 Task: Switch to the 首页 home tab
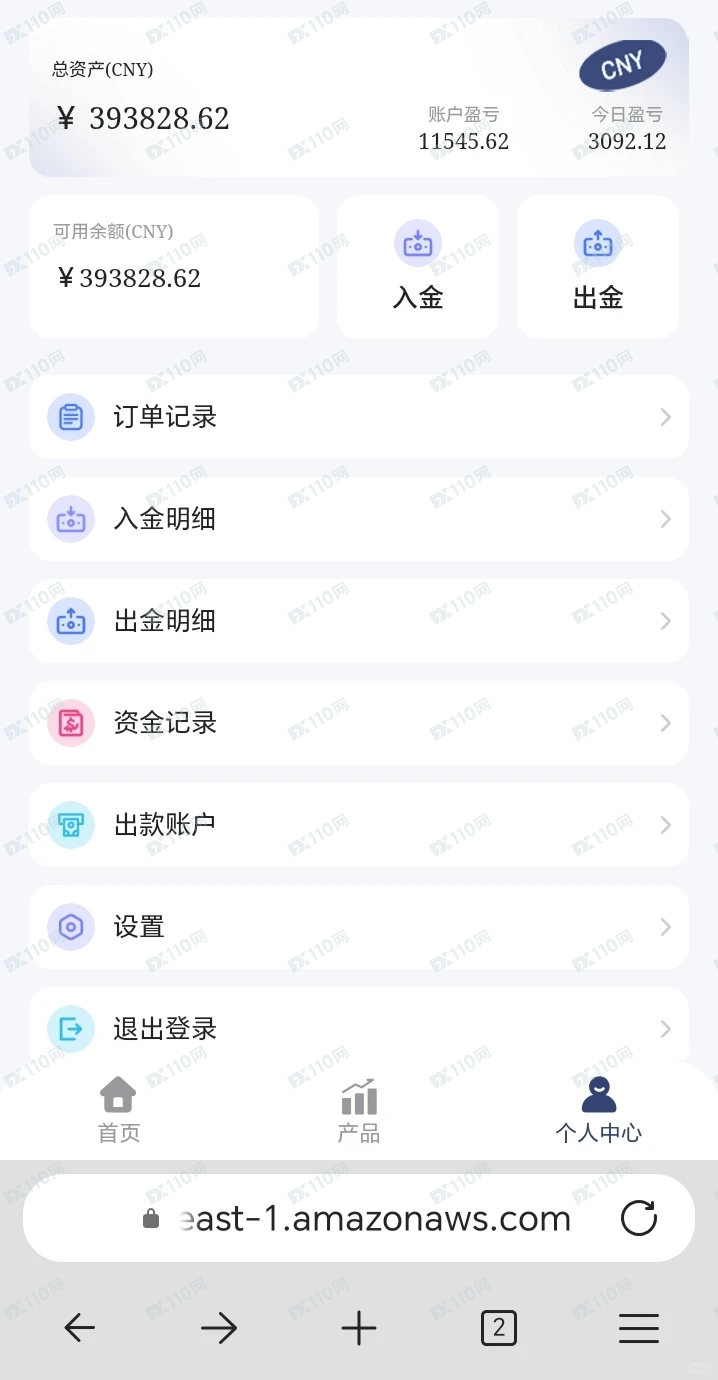(119, 1110)
